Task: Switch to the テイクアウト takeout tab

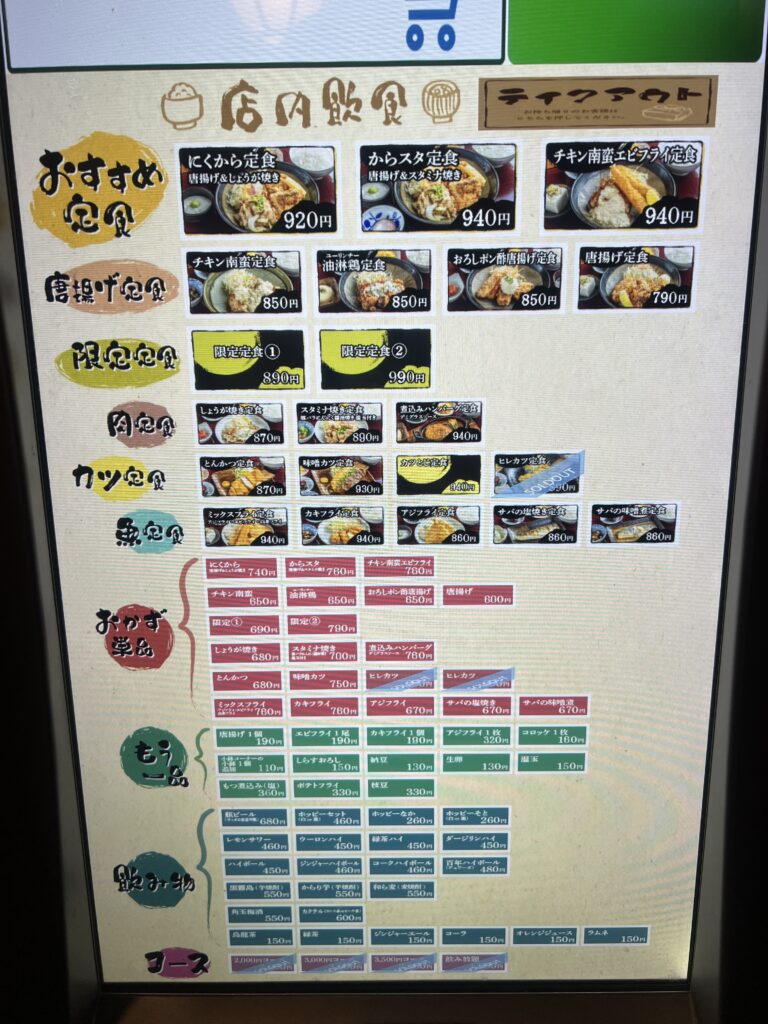Action: 598,101
